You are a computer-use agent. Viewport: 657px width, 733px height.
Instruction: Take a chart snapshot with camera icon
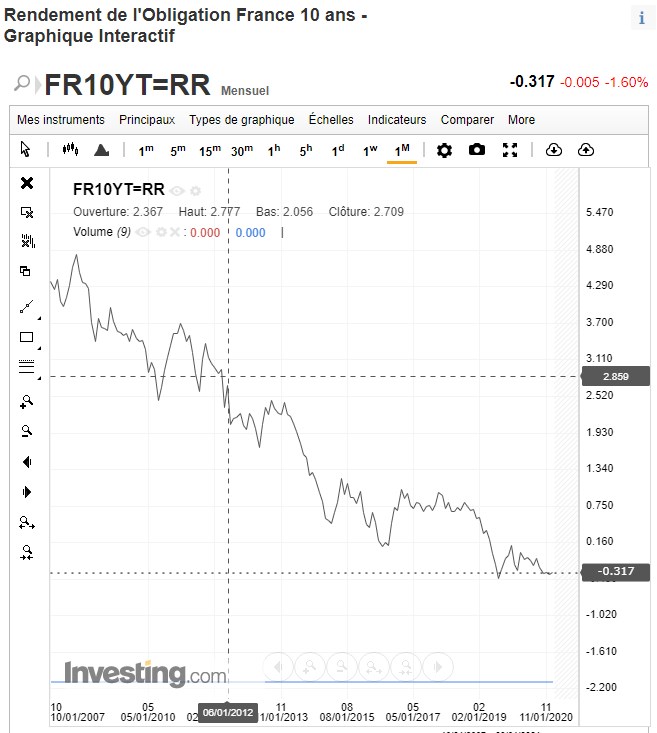477,150
